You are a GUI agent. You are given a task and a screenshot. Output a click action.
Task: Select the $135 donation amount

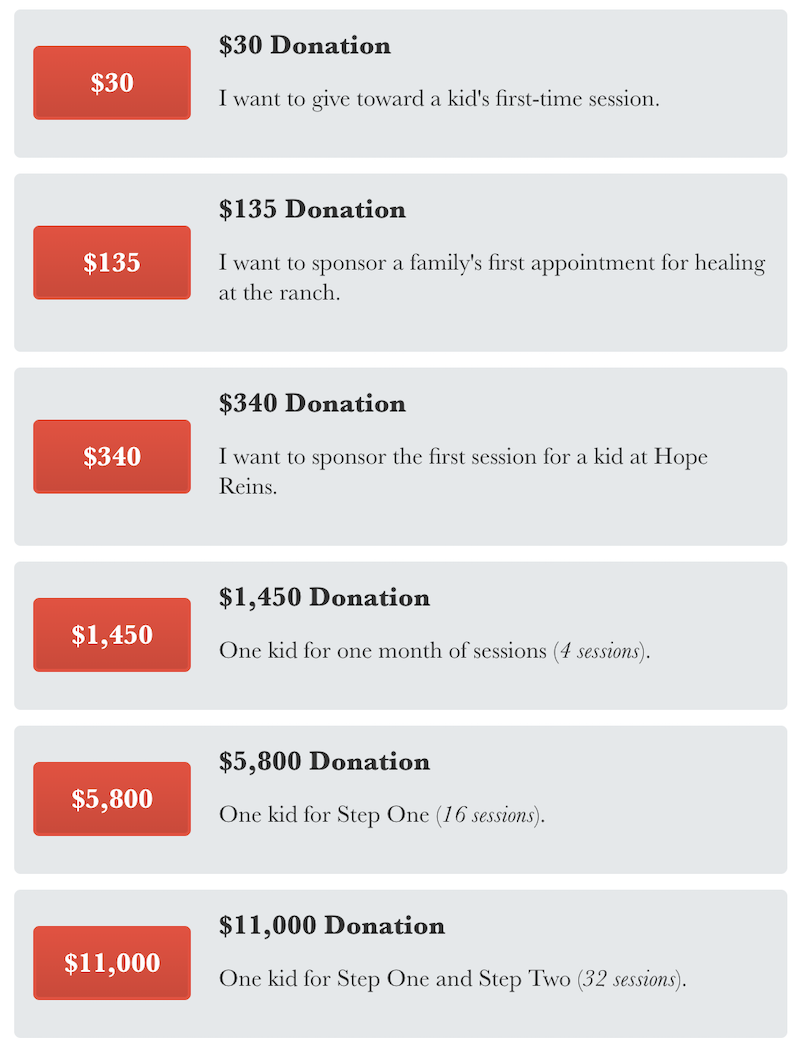point(112,263)
